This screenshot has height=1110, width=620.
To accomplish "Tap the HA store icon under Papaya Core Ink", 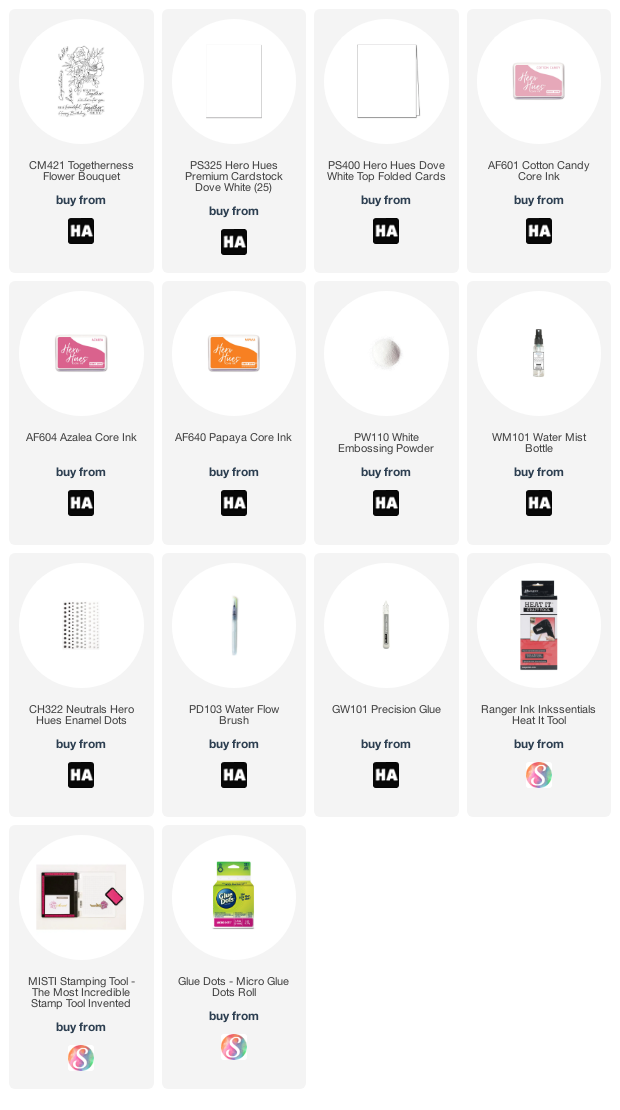I will (x=234, y=503).
